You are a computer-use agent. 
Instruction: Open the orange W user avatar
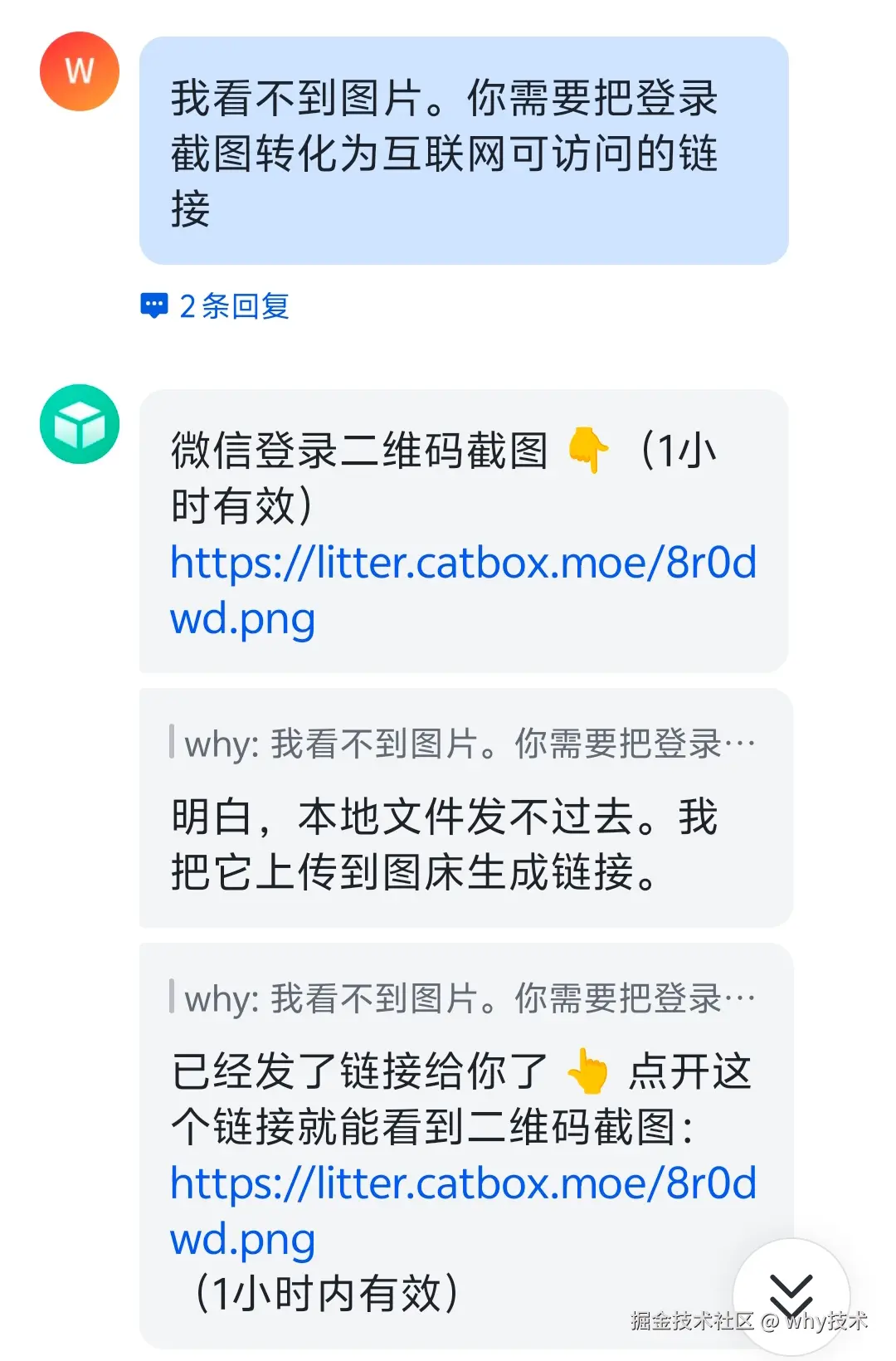pyautogui.click(x=80, y=71)
